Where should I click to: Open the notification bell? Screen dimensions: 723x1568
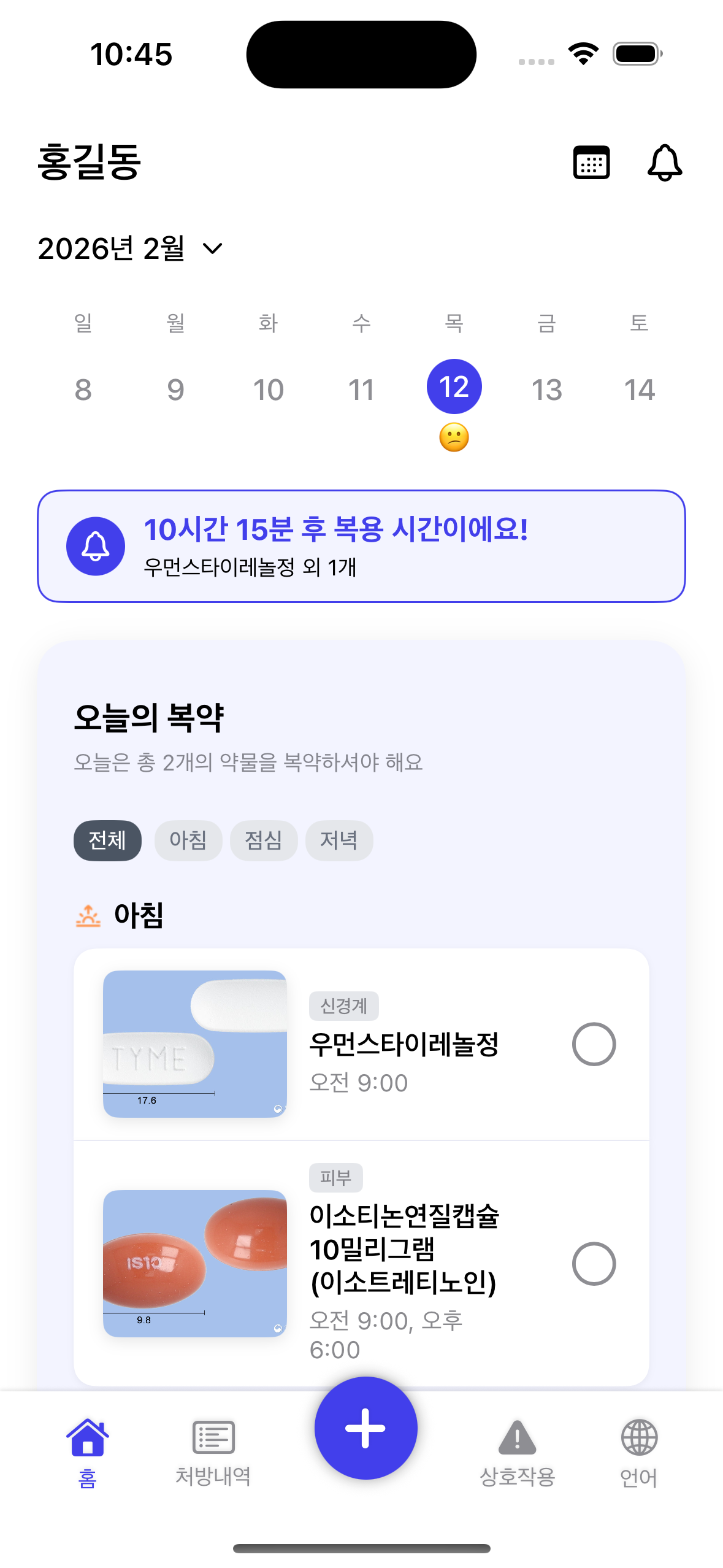tap(665, 162)
